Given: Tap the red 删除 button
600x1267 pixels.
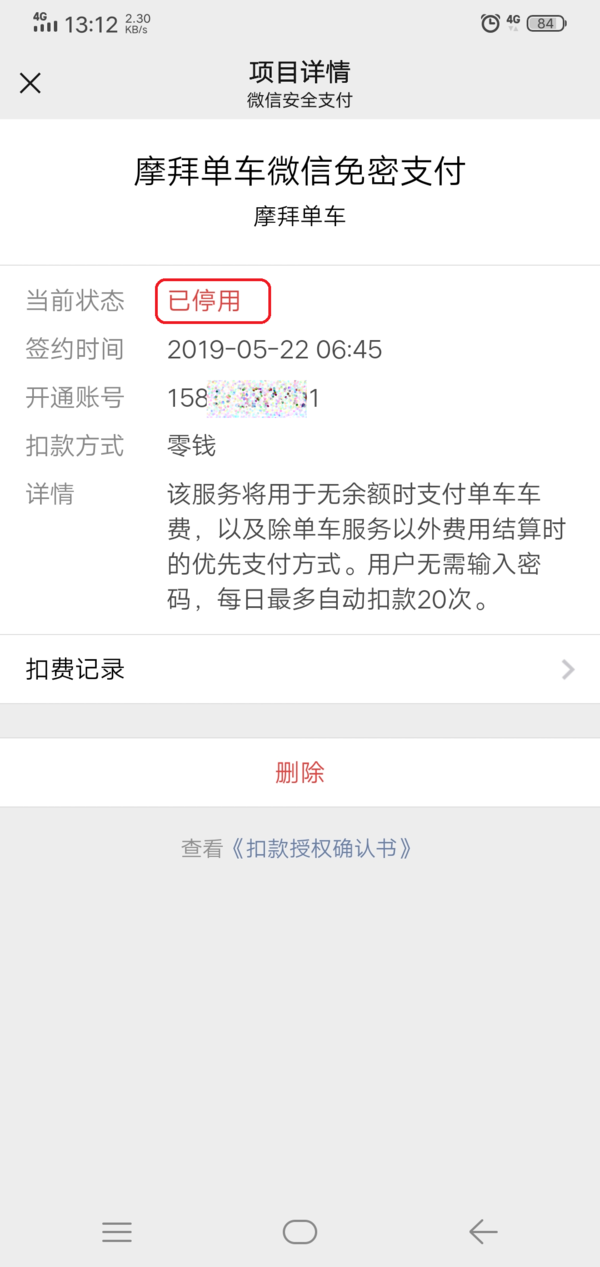Looking at the screenshot, I should pos(300,772).
